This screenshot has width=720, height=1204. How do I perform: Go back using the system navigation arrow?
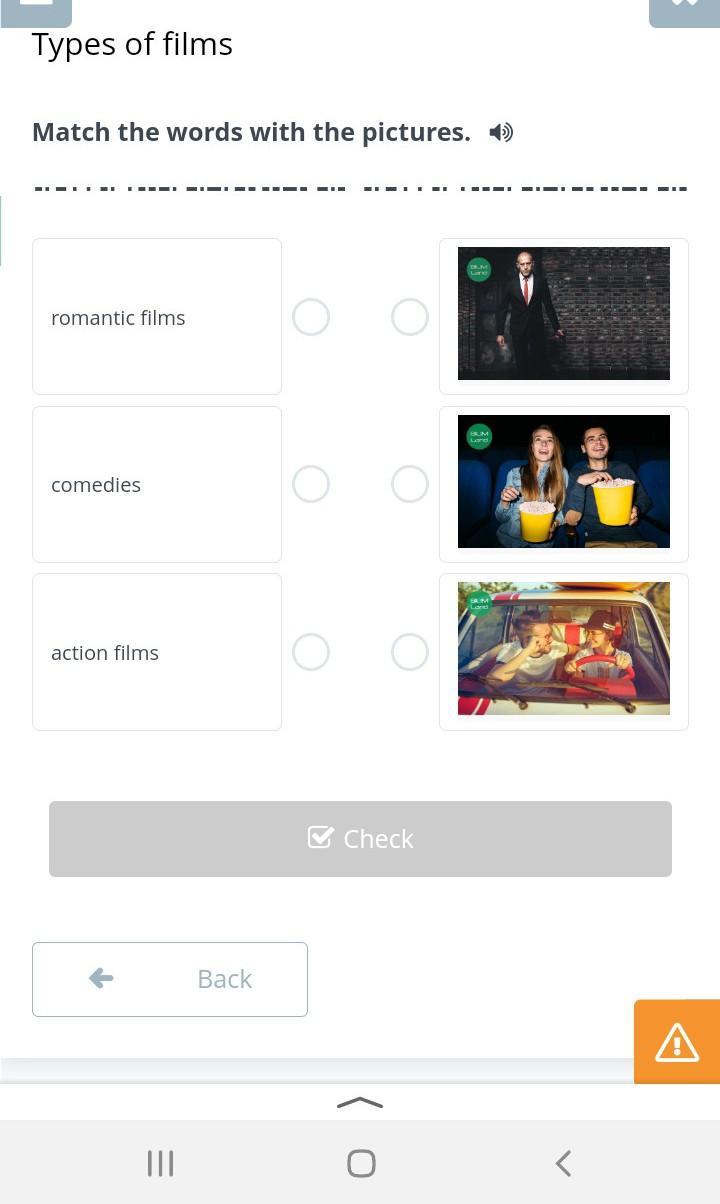pos(563,1163)
